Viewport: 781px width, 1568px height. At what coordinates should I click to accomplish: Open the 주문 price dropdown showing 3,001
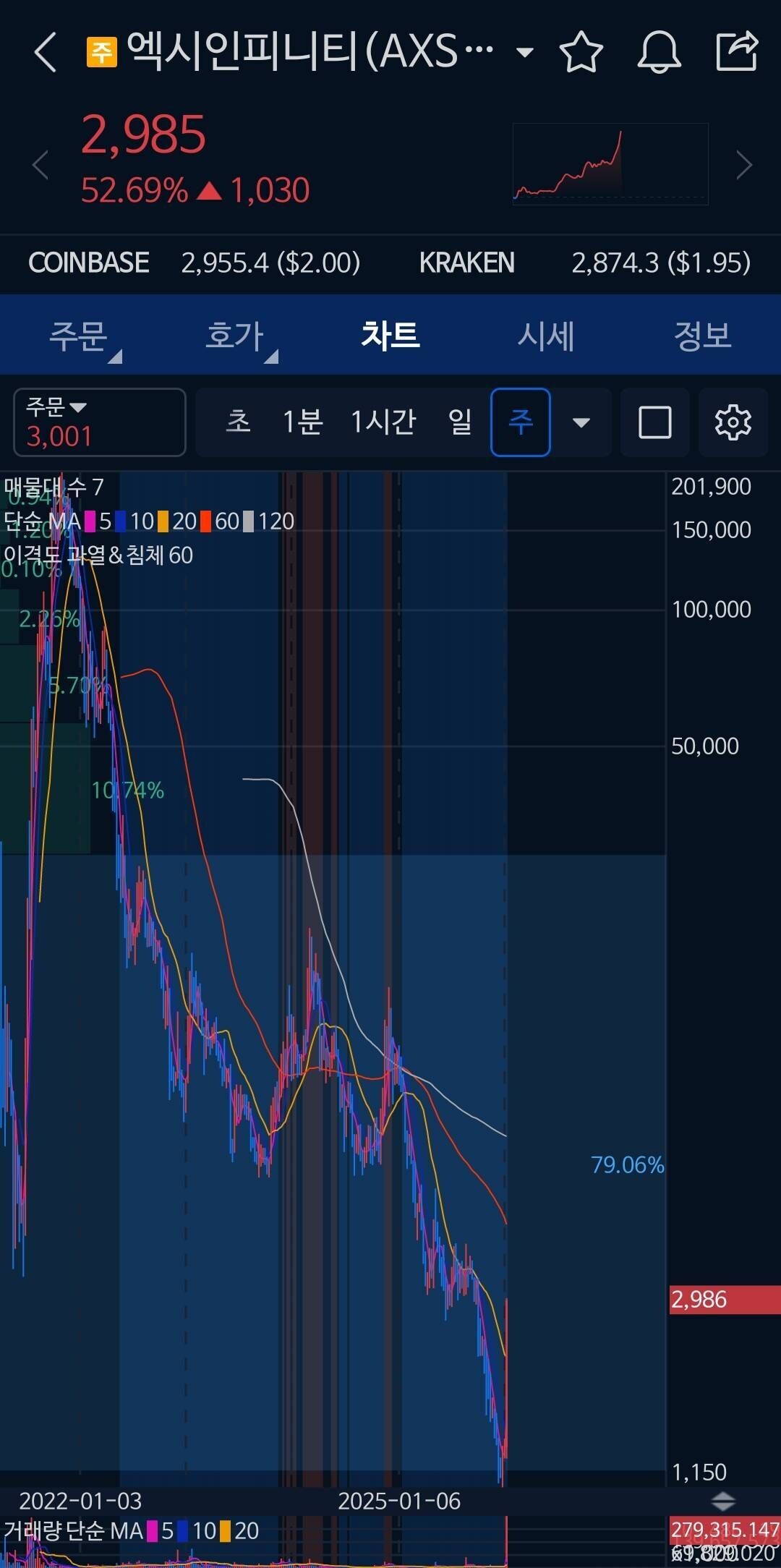(x=100, y=422)
